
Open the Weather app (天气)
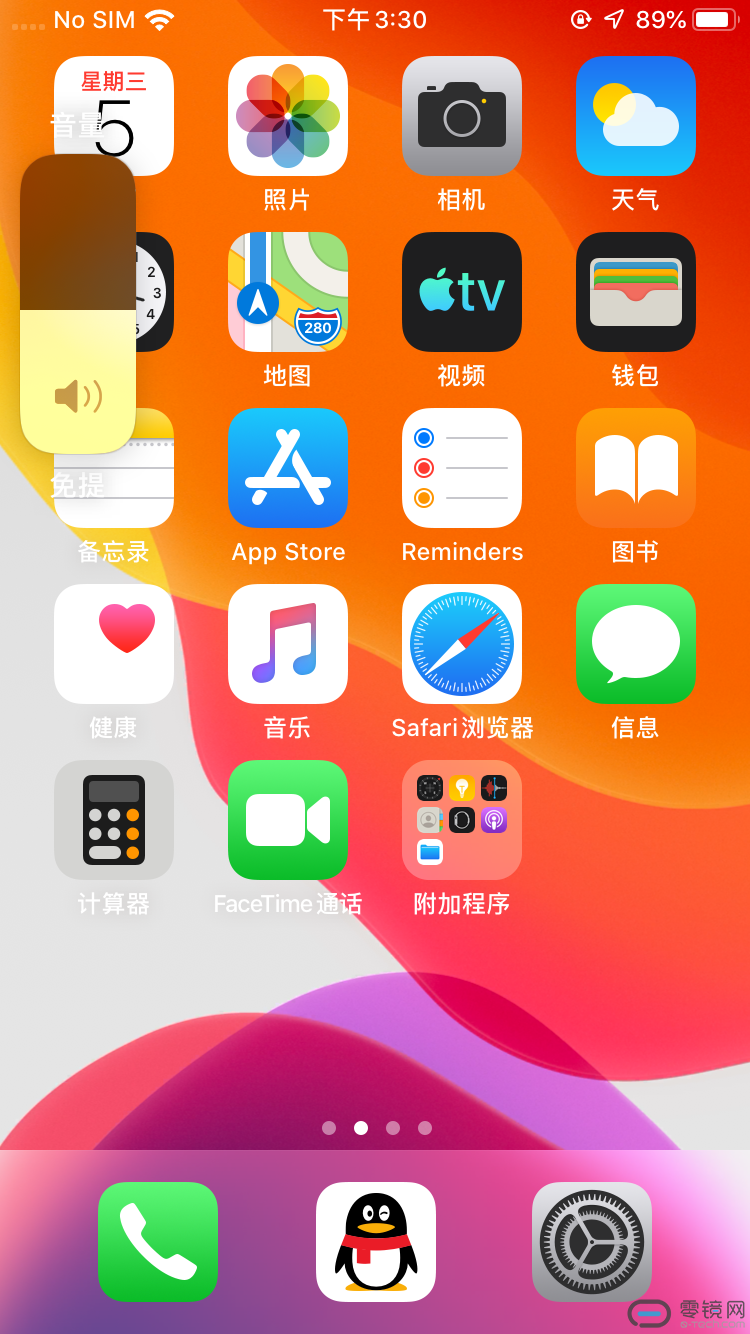pos(636,116)
